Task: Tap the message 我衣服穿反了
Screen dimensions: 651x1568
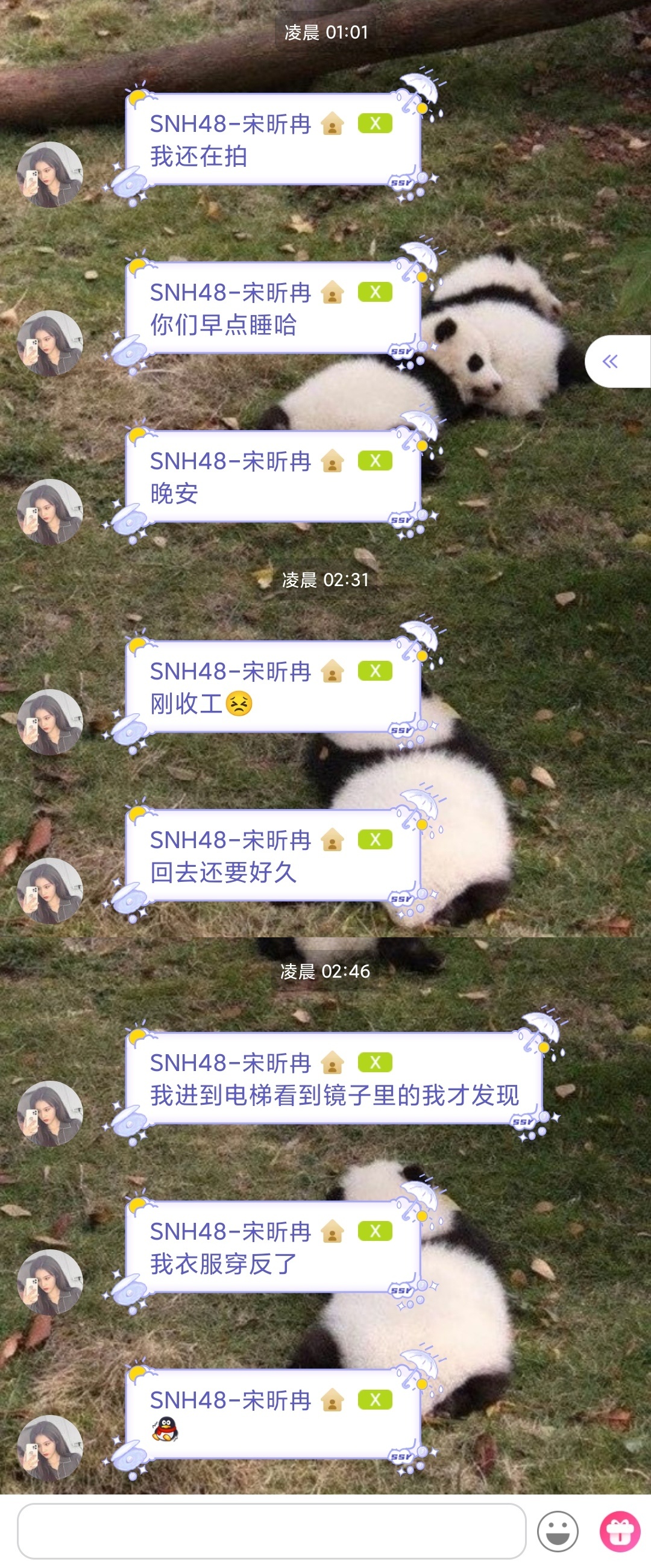Action: point(272,1247)
